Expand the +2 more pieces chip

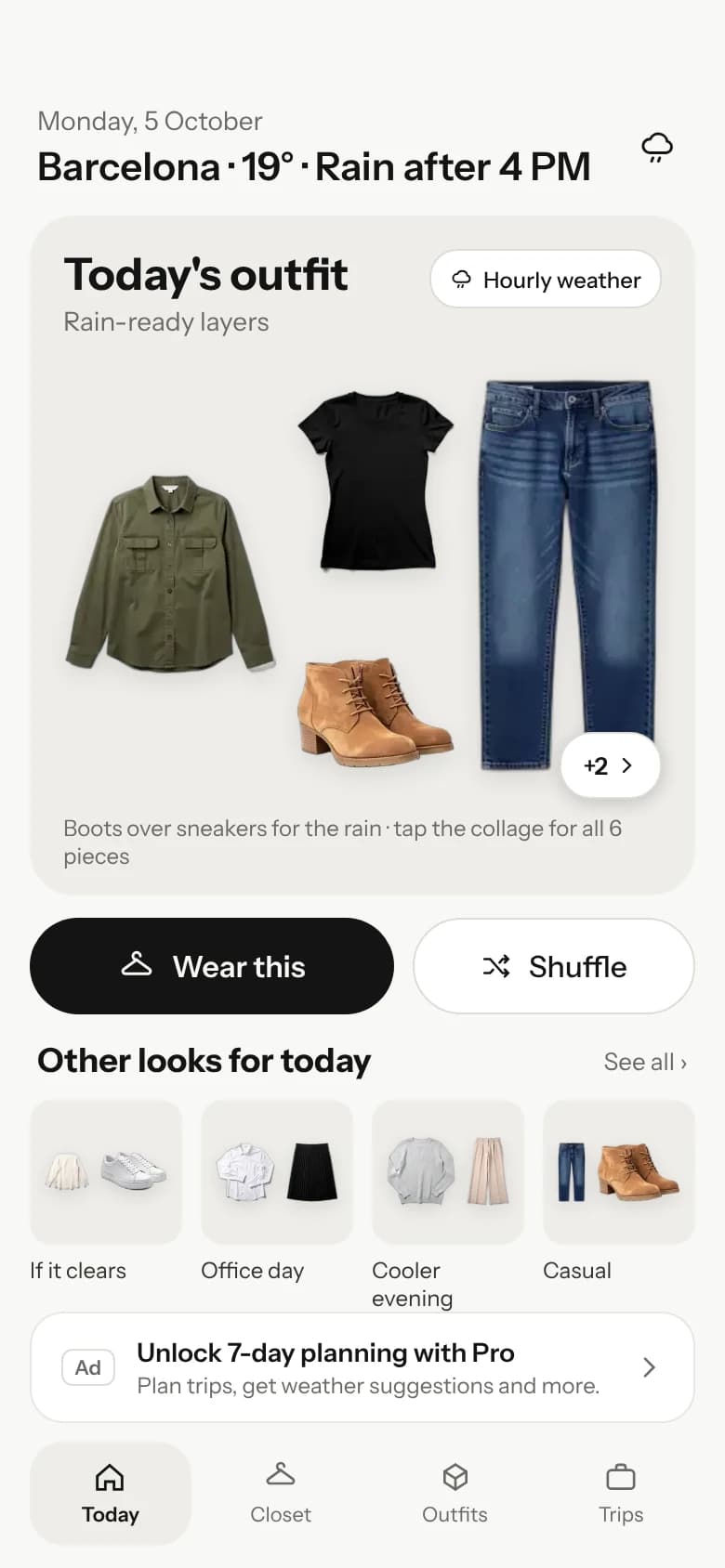pyautogui.click(x=610, y=765)
